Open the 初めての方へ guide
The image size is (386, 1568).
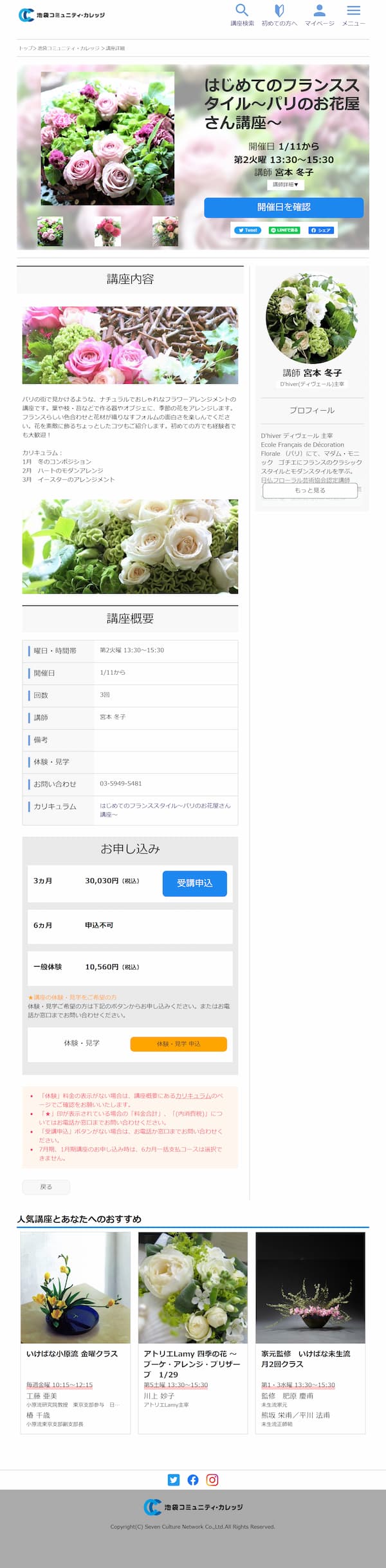[x=279, y=15]
